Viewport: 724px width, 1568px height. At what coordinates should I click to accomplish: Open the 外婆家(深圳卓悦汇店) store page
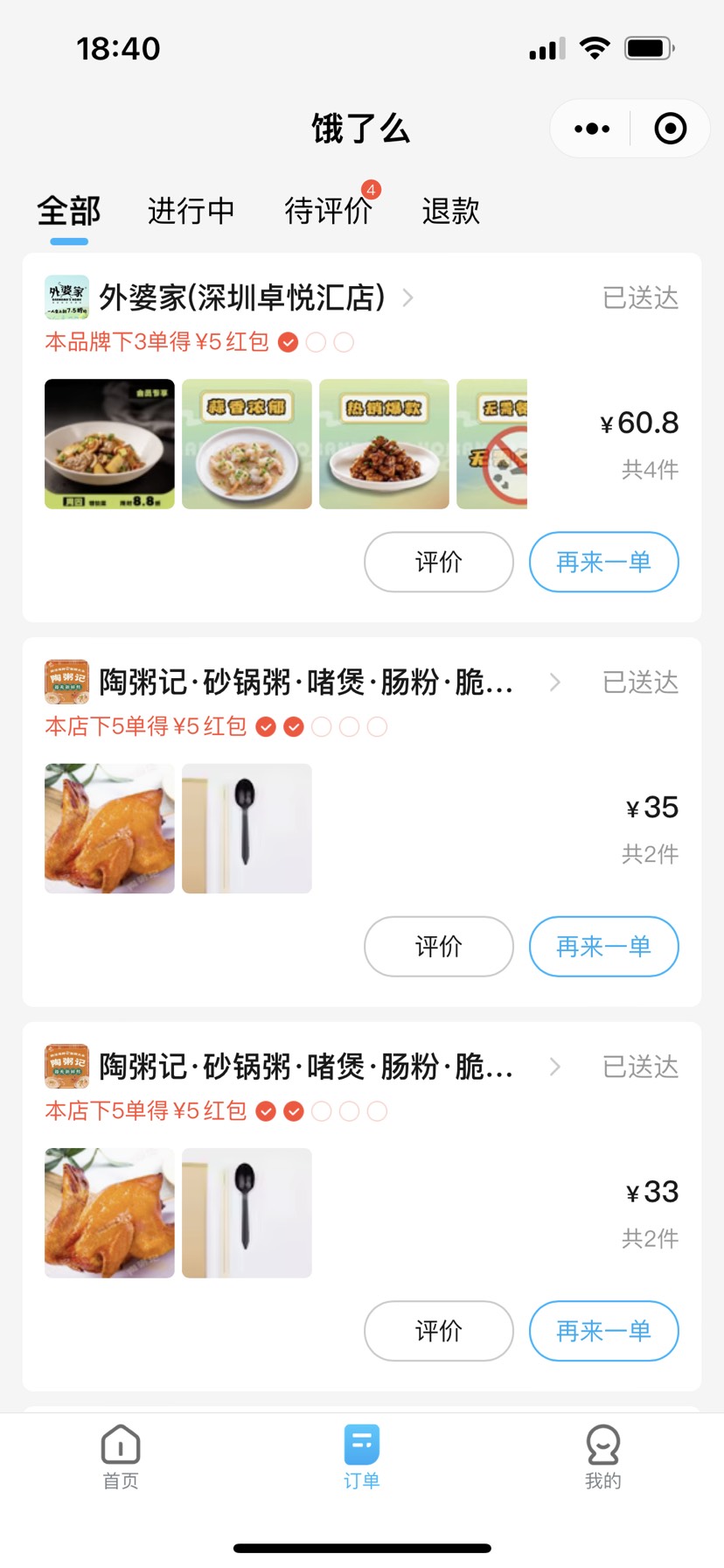(242, 298)
